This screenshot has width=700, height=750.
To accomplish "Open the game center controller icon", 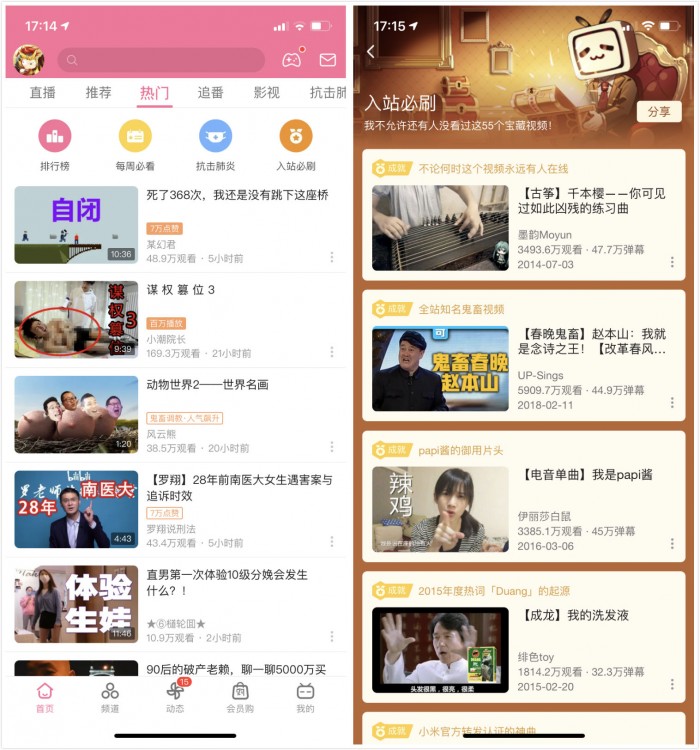I will point(291,60).
